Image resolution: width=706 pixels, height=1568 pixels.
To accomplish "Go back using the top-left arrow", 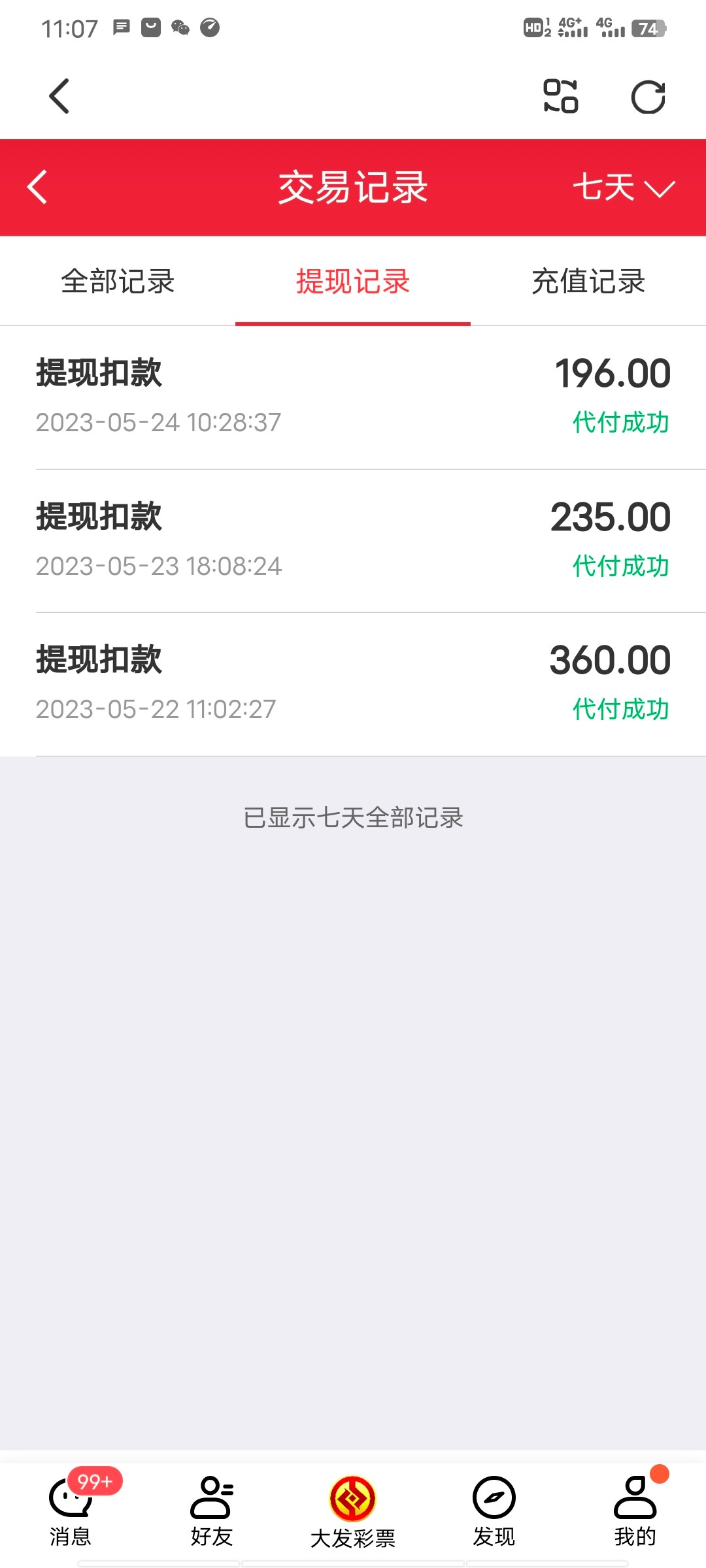I will tap(59, 97).
